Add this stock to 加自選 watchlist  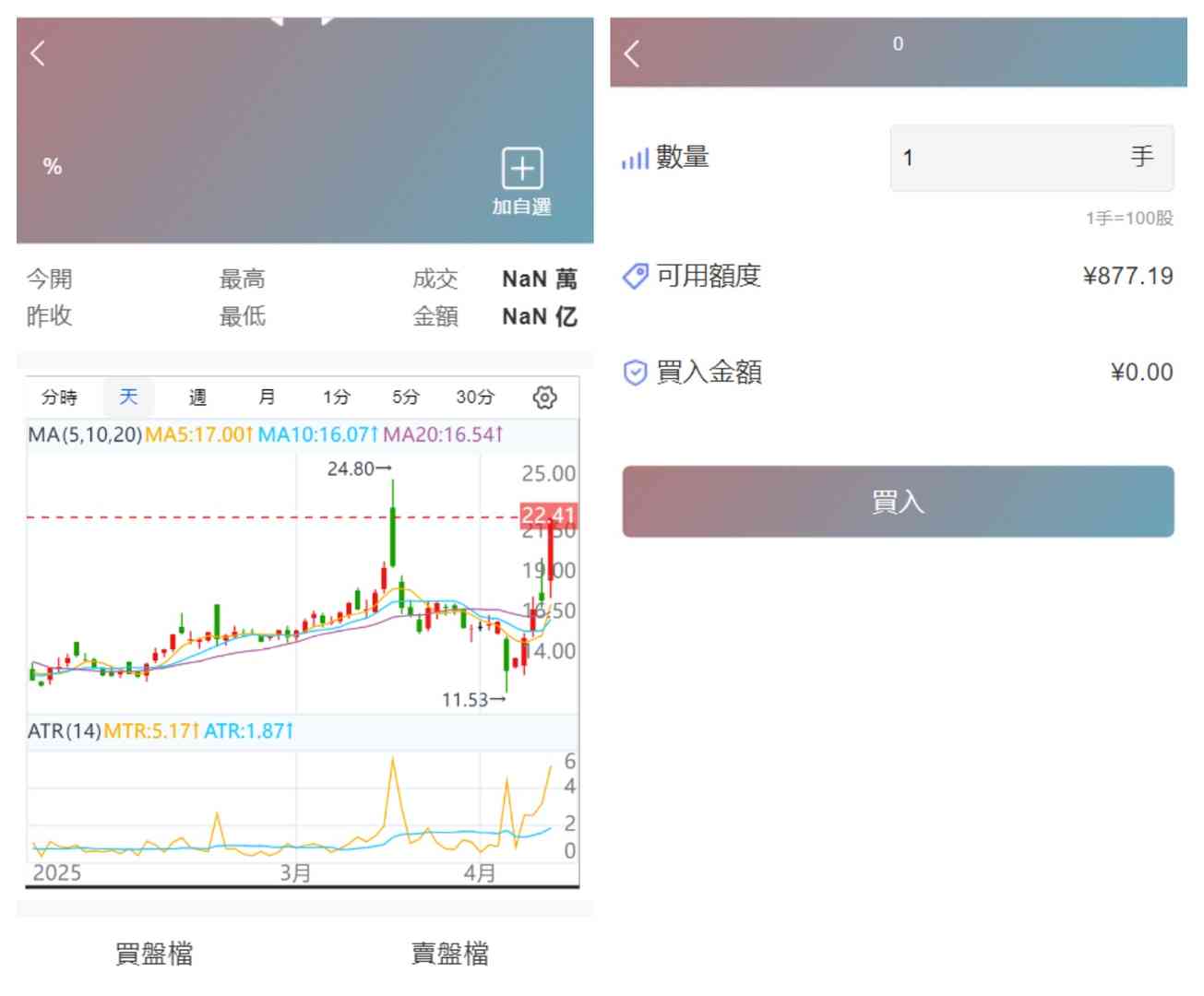tap(521, 181)
